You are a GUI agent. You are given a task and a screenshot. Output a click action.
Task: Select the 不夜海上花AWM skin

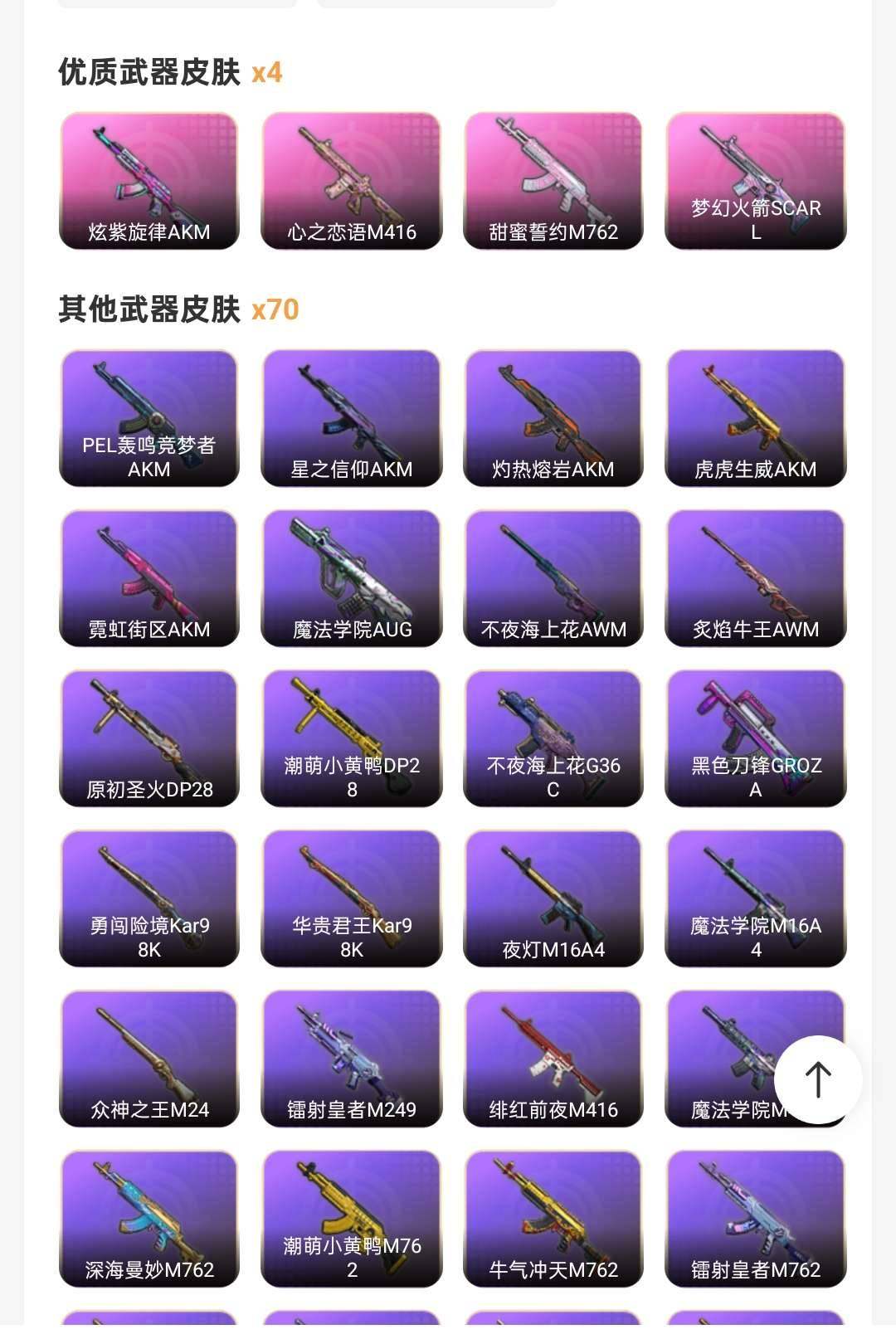tap(554, 577)
